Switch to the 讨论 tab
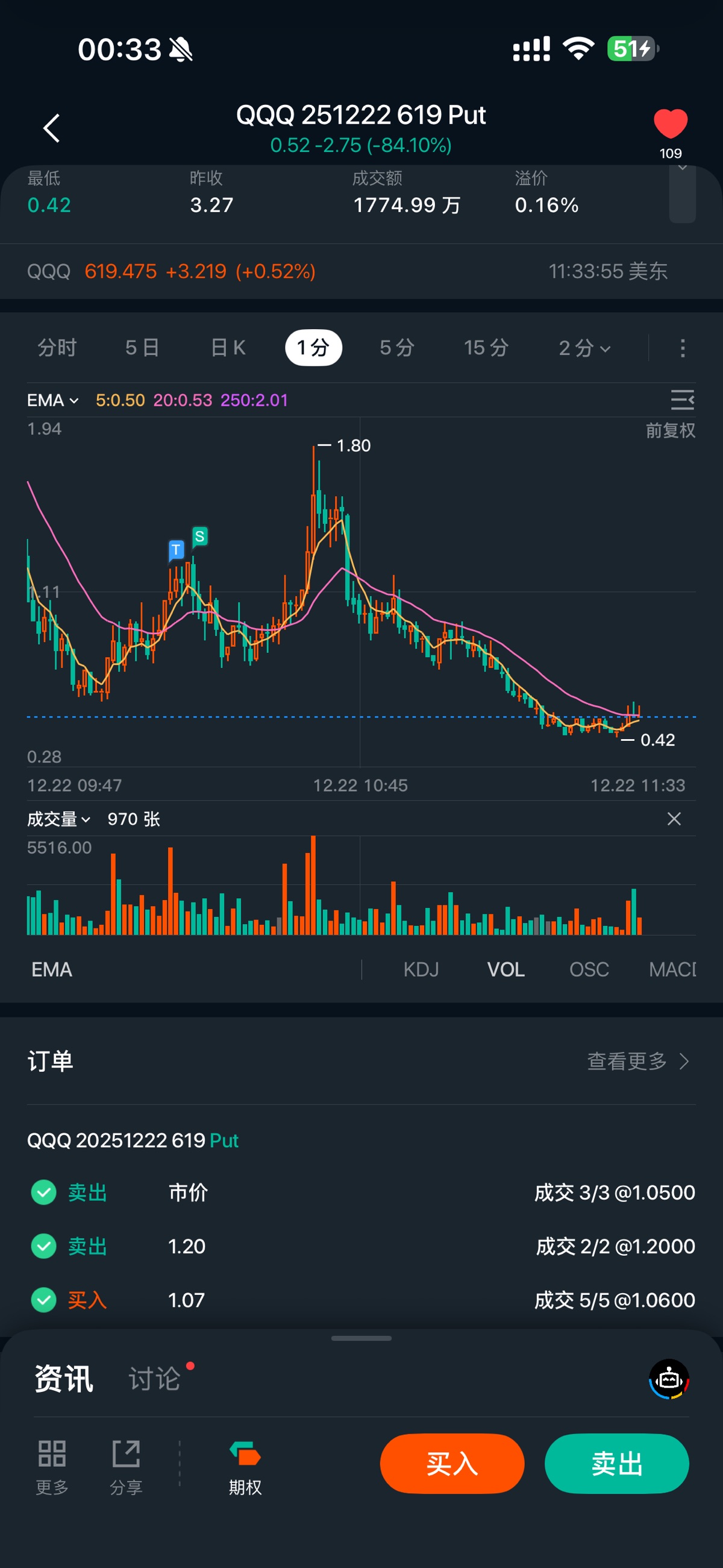The width and height of the screenshot is (723, 1568). 155,1378
